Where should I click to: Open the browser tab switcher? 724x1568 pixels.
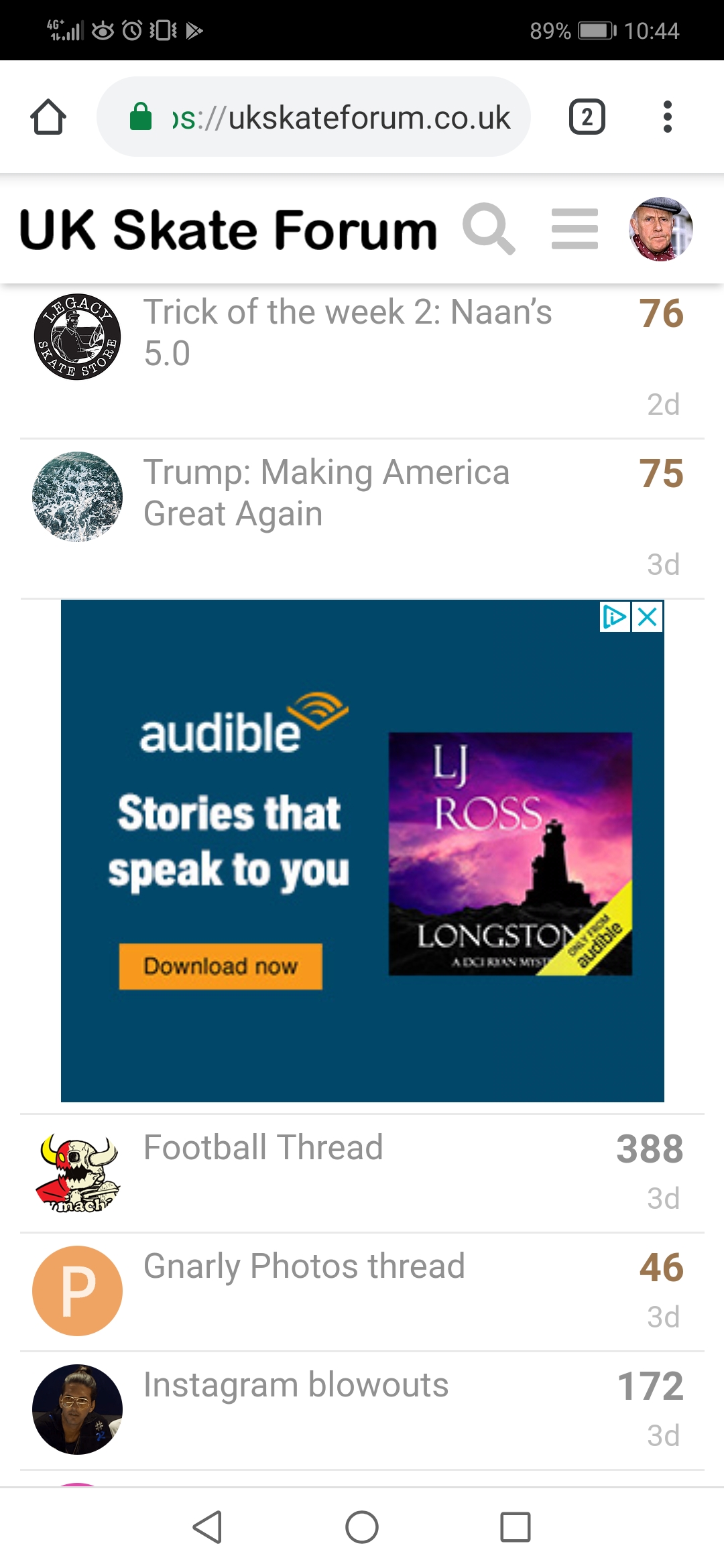click(x=587, y=117)
